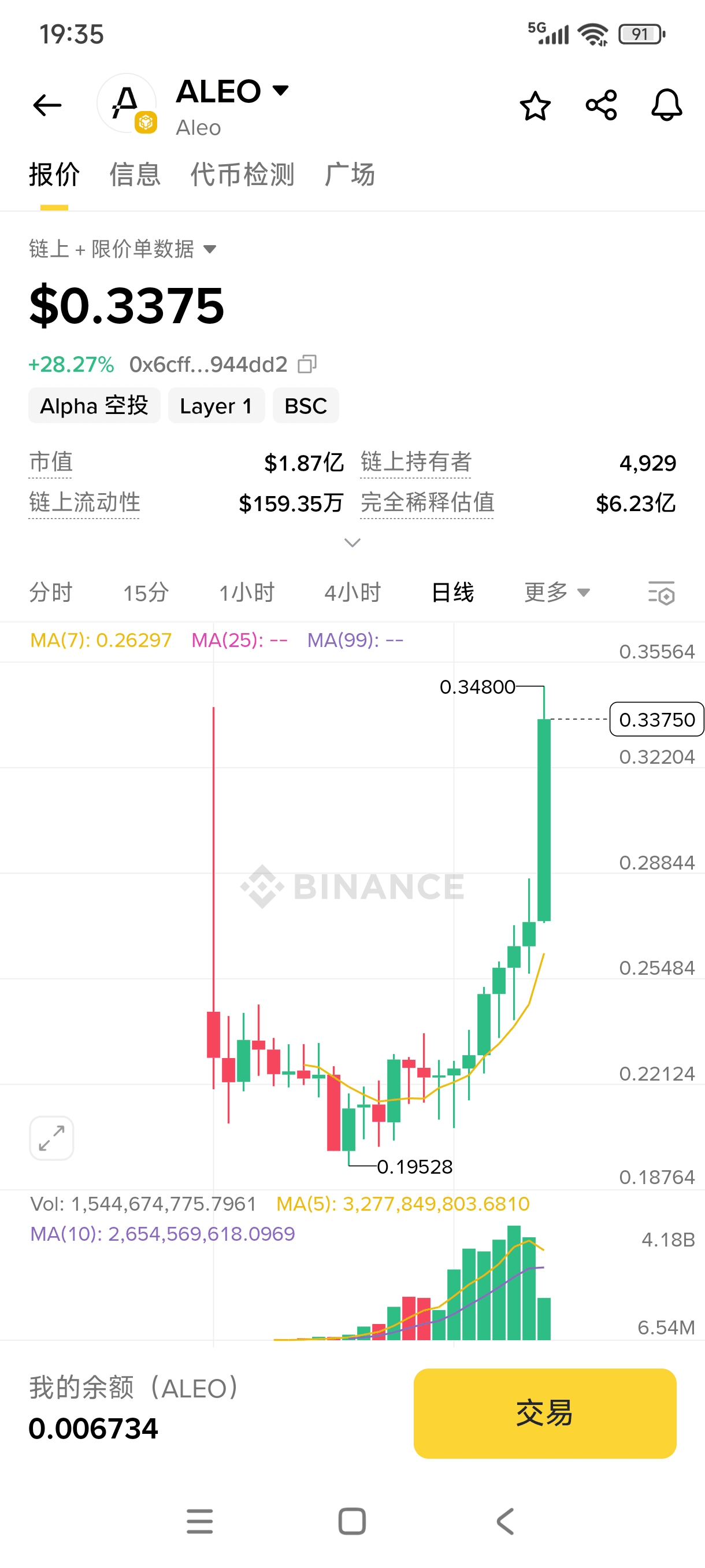The width and height of the screenshot is (705, 1568).
Task: Open the 广场 tab
Action: [350, 175]
